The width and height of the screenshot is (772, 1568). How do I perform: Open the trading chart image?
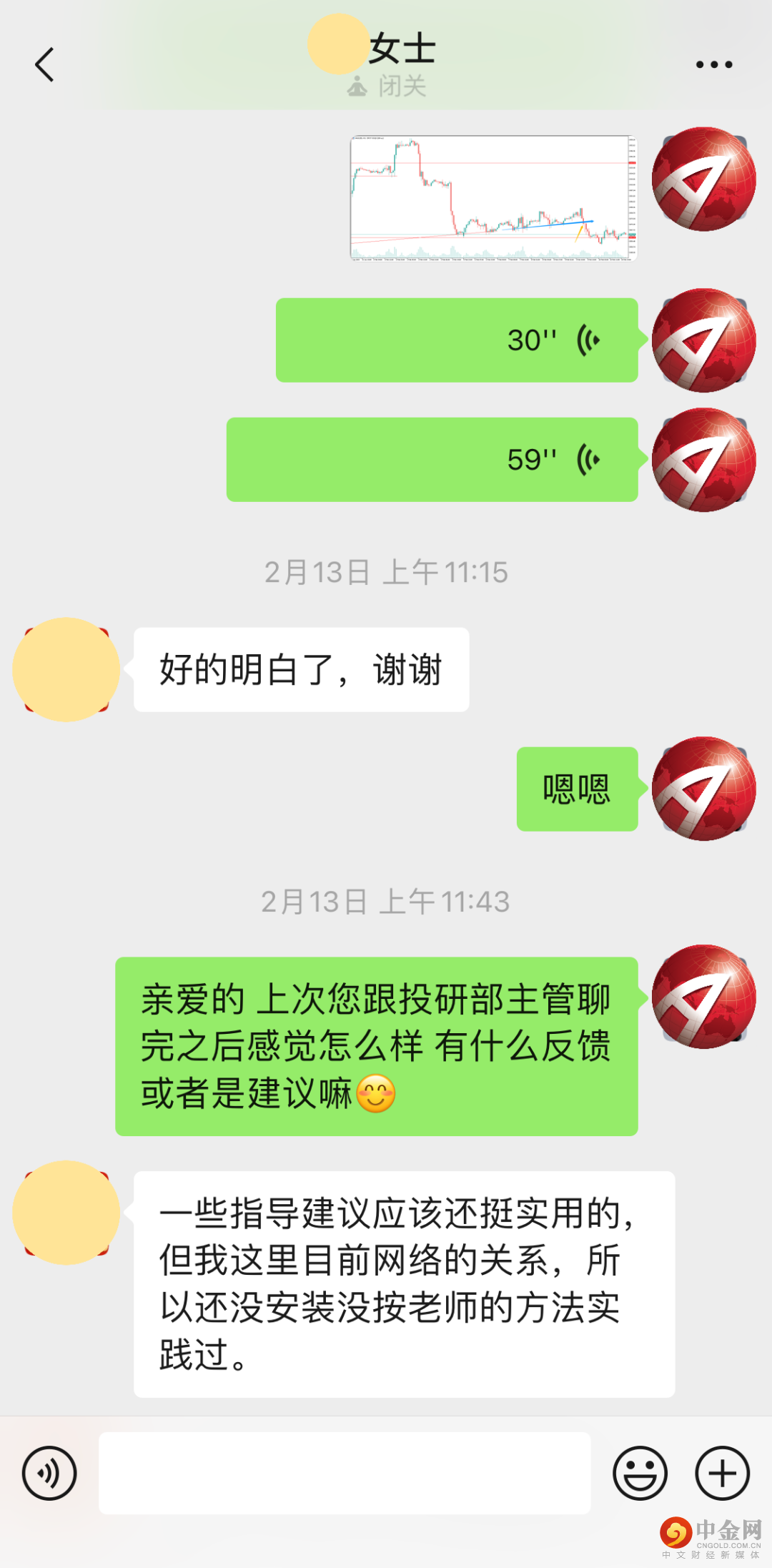[493, 198]
